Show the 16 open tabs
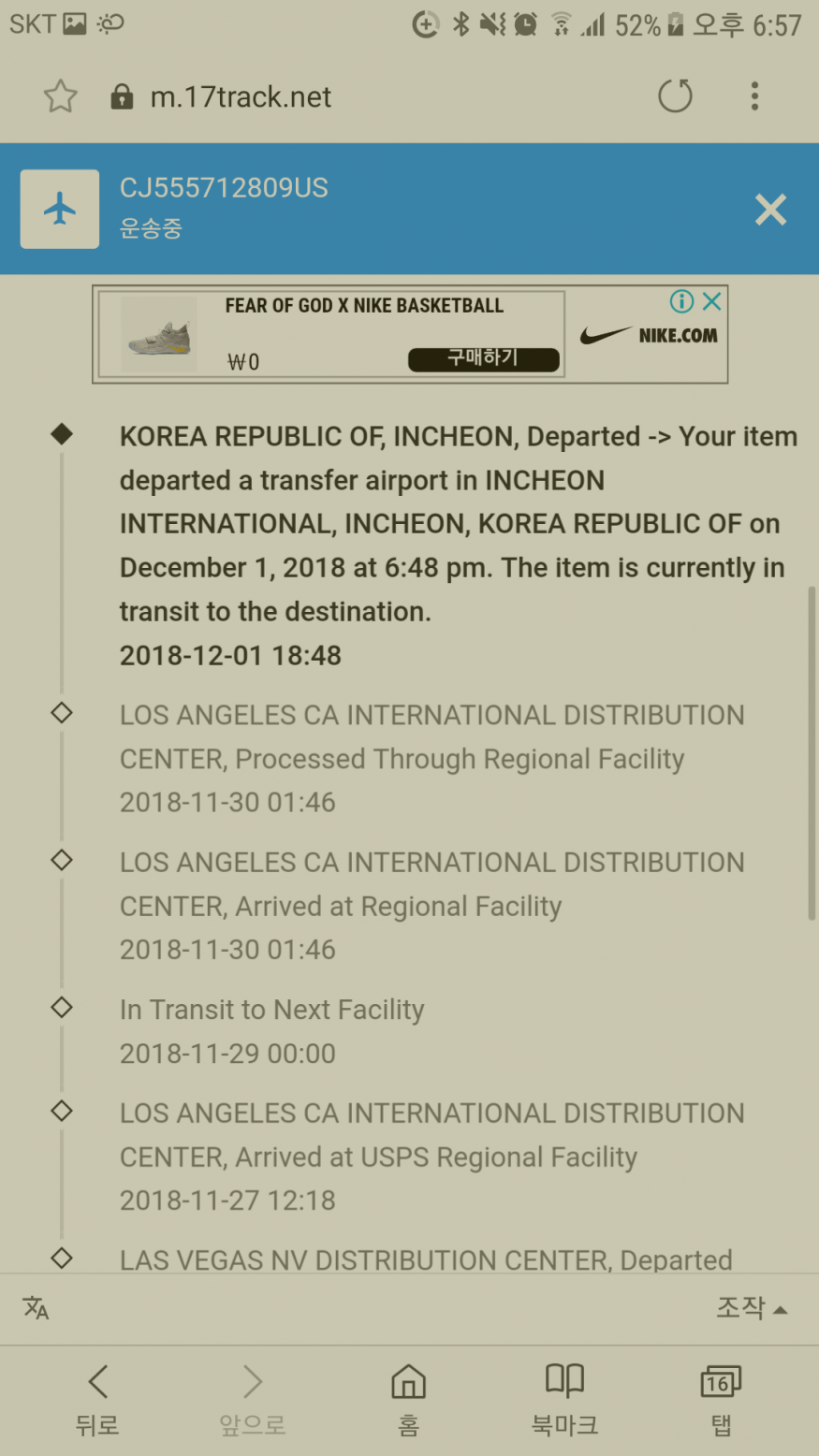Viewport: 819px width, 1456px height. click(x=720, y=1398)
